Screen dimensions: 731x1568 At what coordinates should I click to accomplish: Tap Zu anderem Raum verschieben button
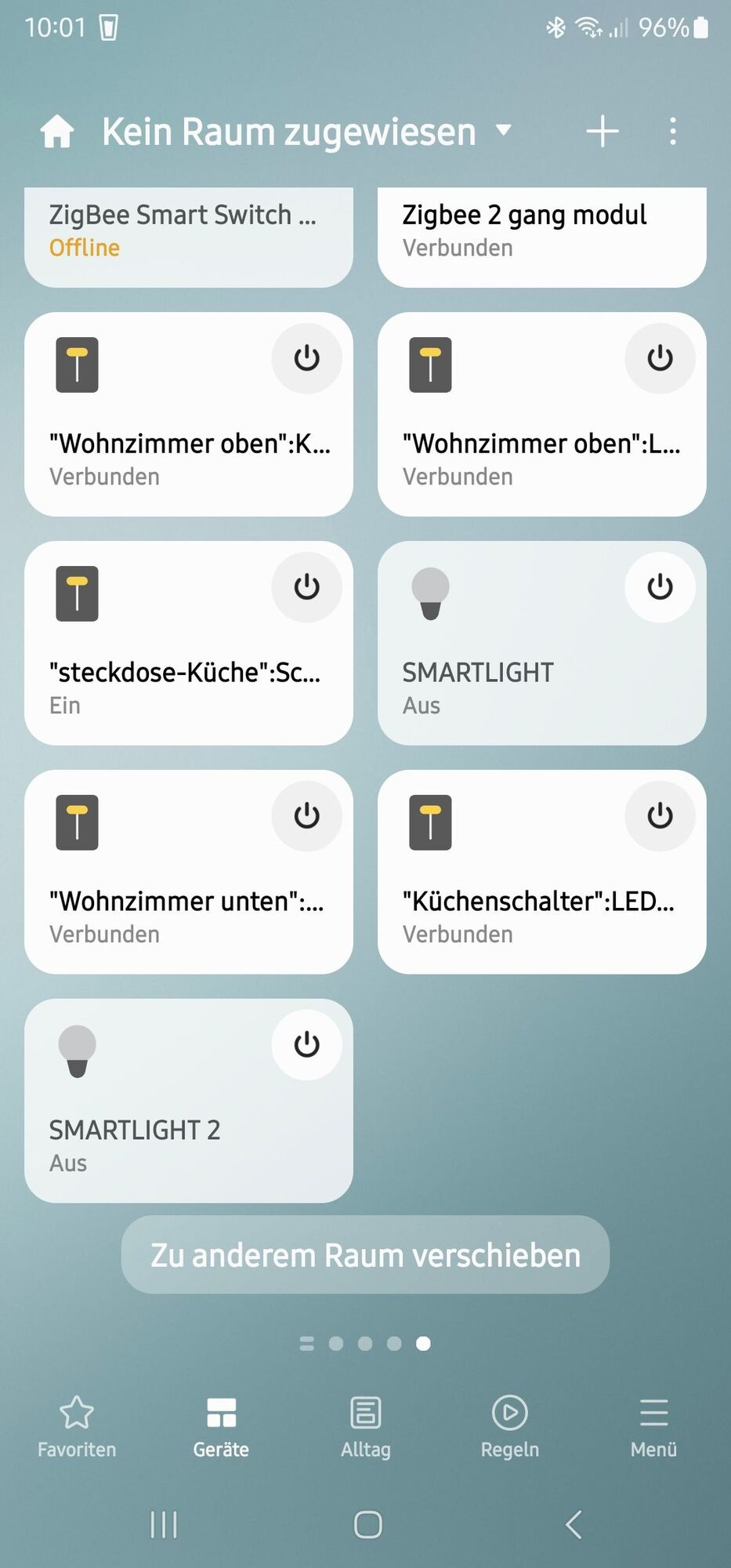(365, 1255)
